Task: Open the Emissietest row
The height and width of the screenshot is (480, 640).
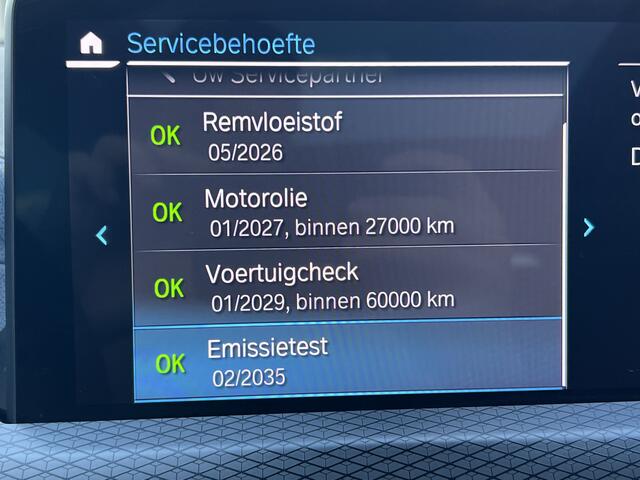Action: 345,361
